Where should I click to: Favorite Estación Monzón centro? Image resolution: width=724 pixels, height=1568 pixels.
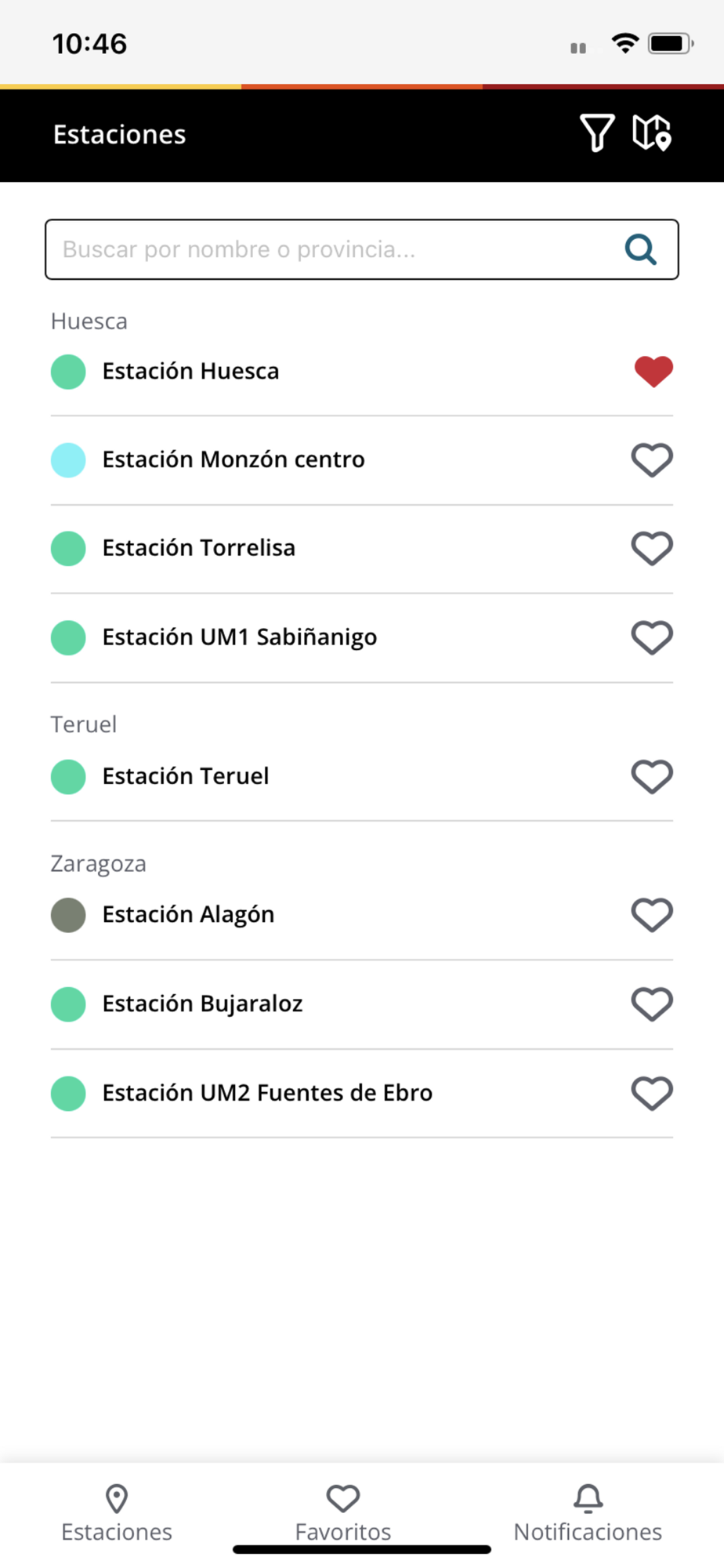pos(652,460)
